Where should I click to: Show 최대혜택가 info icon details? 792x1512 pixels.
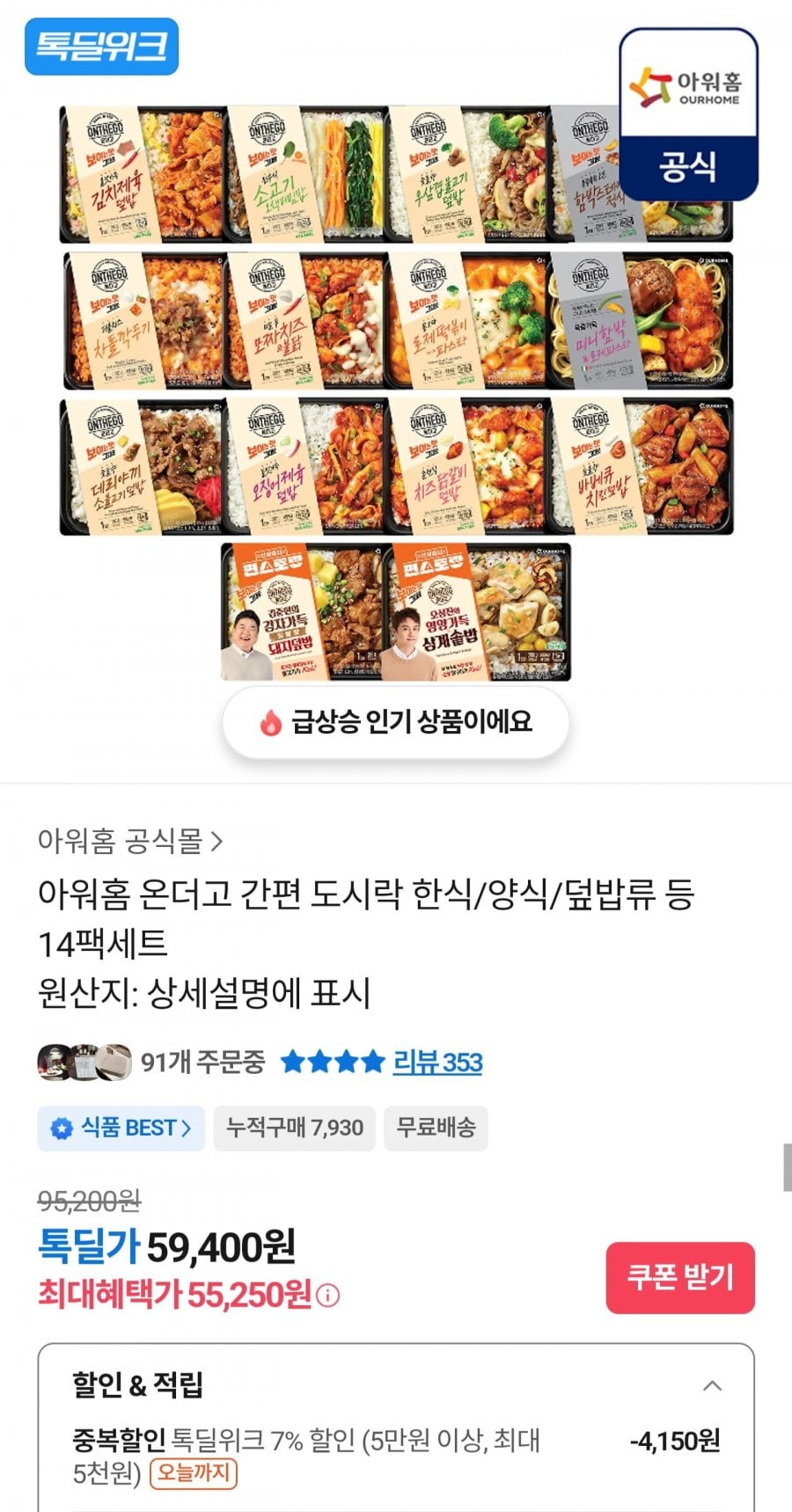(327, 1296)
